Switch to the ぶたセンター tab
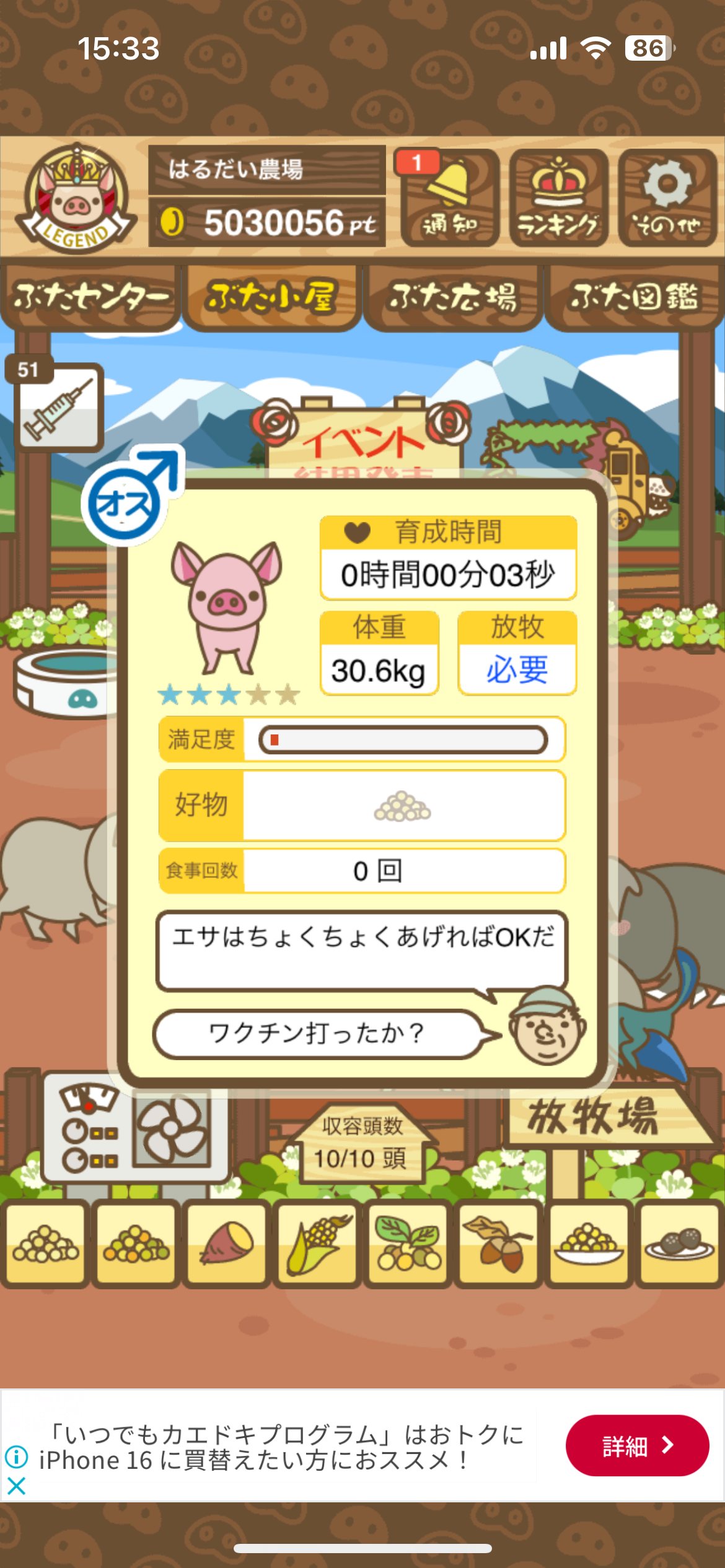725x1568 pixels. tap(90, 298)
